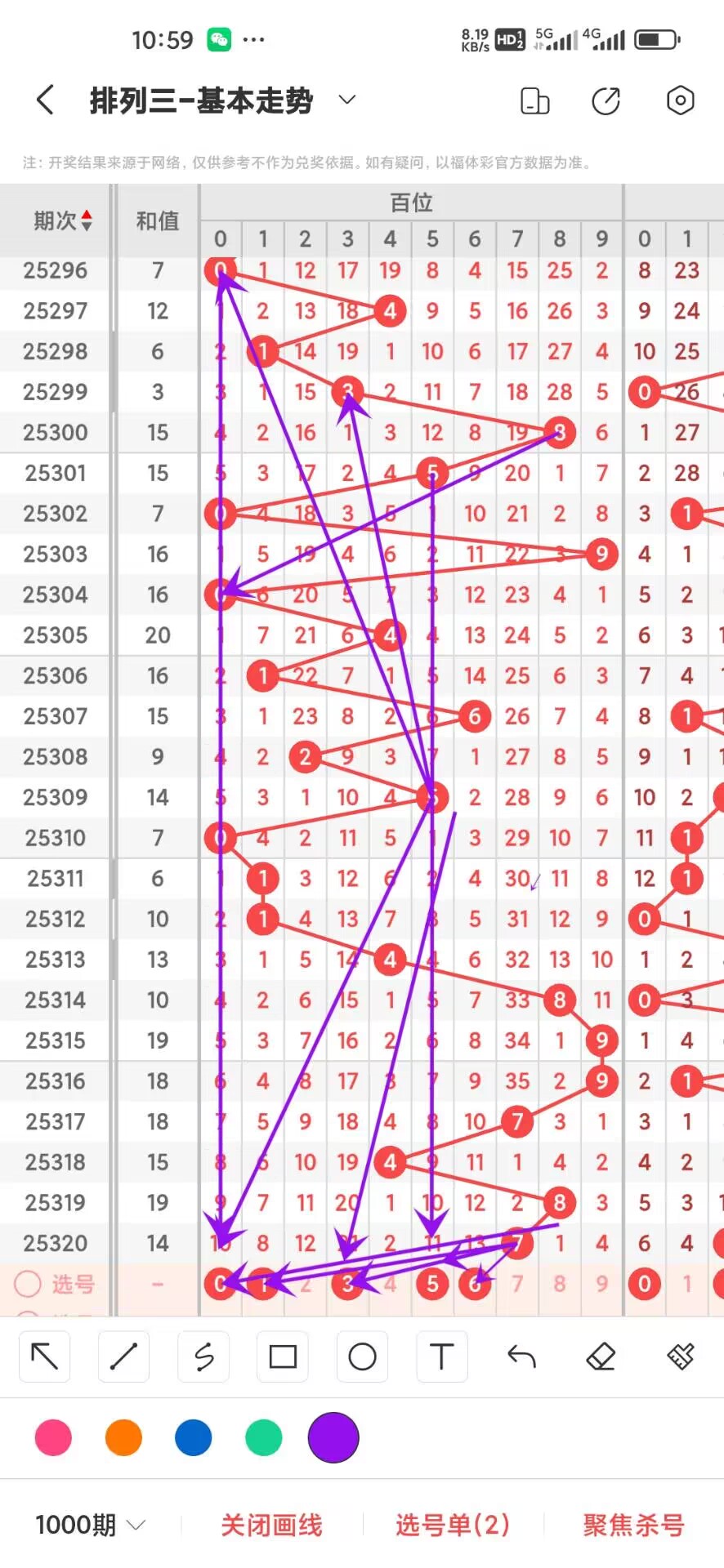Image resolution: width=724 pixels, height=1568 pixels.
Task: Select the straight line drawing tool
Action: coord(123,1356)
